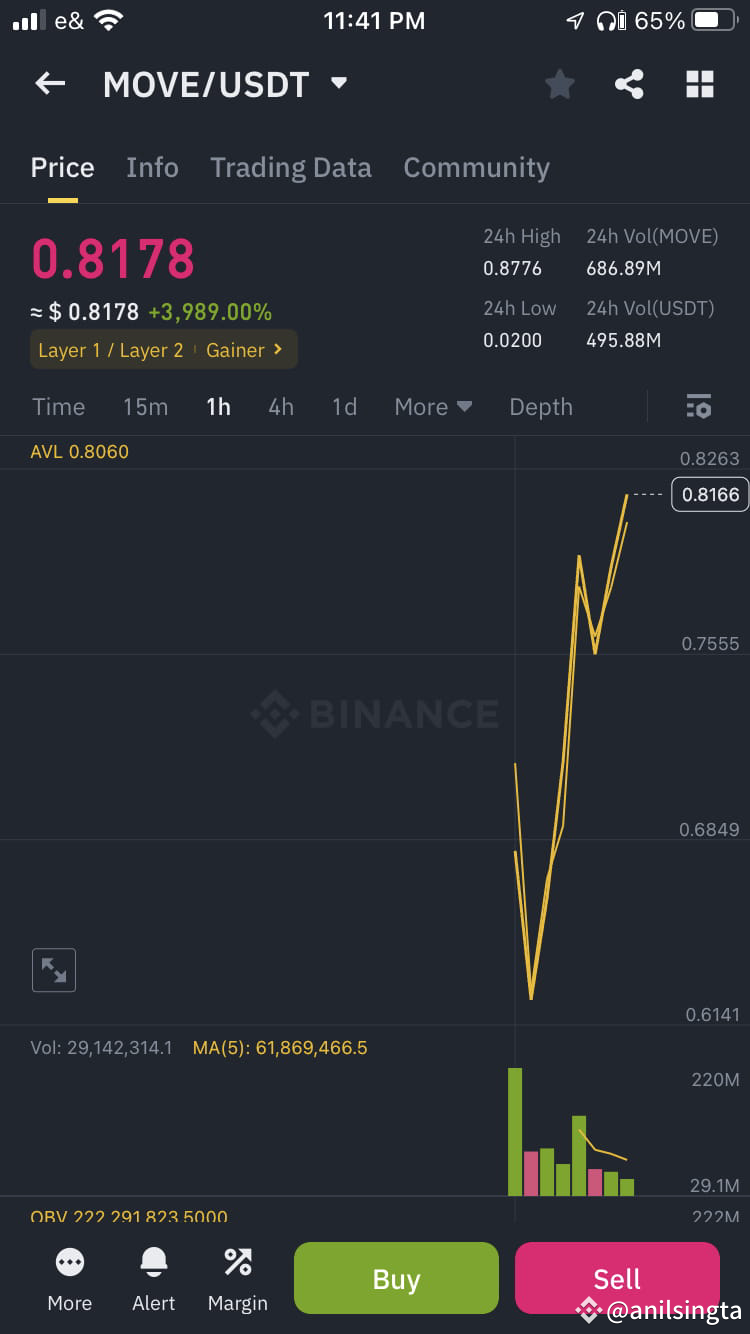The width and height of the screenshot is (750, 1334).
Task: Open the Trading Data tab
Action: tap(290, 167)
